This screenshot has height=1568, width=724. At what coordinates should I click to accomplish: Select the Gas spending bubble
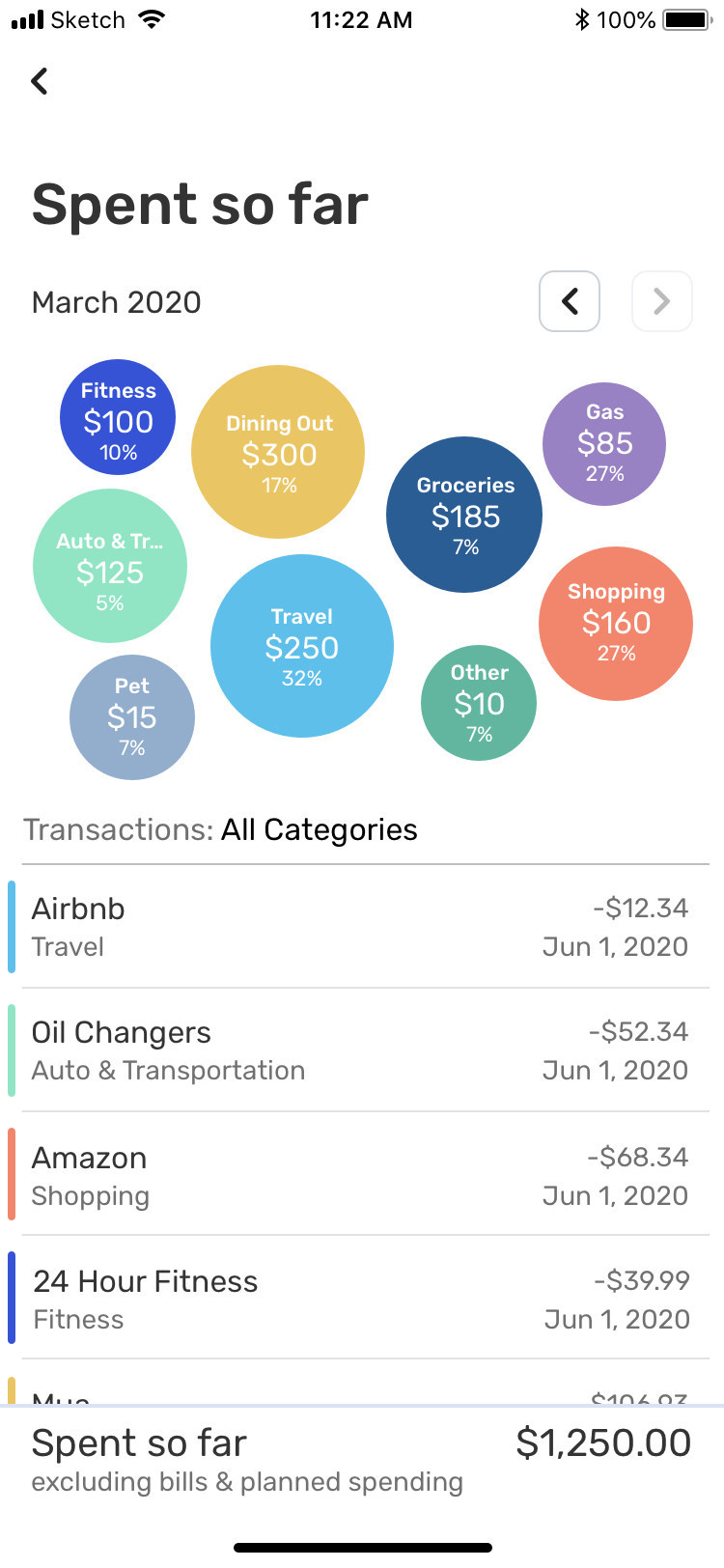(603, 444)
